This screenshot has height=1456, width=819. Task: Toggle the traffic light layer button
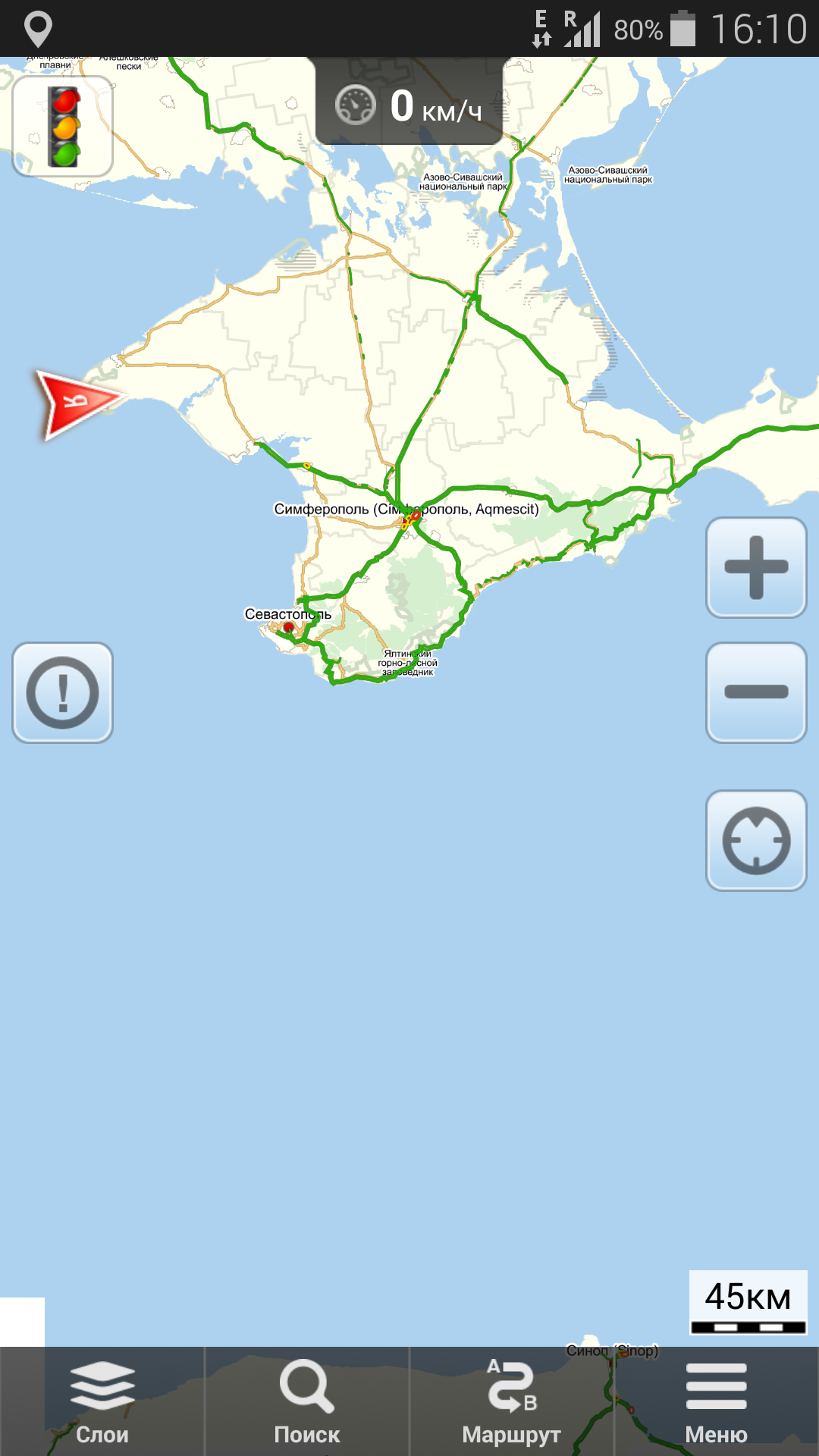[x=63, y=127]
